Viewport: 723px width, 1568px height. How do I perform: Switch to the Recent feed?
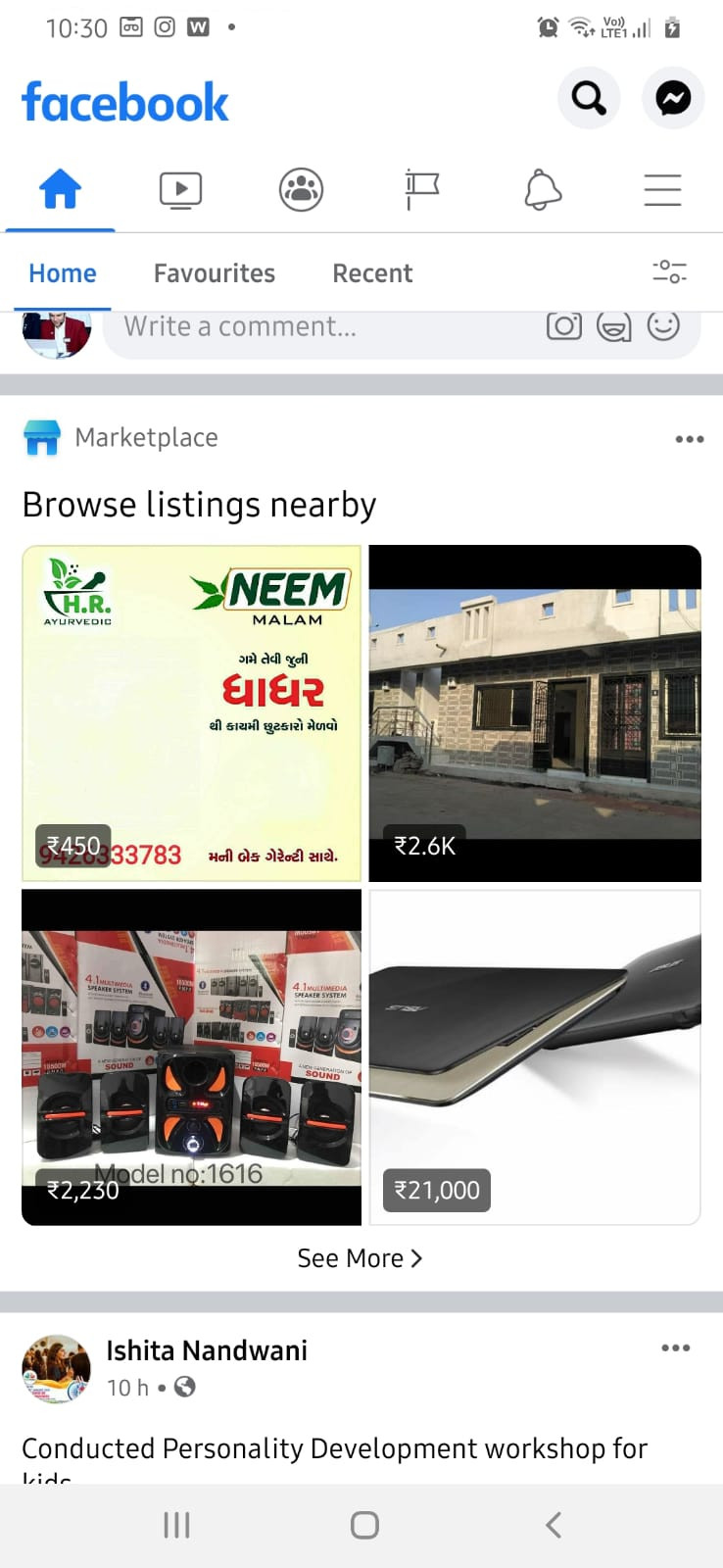pyautogui.click(x=372, y=273)
